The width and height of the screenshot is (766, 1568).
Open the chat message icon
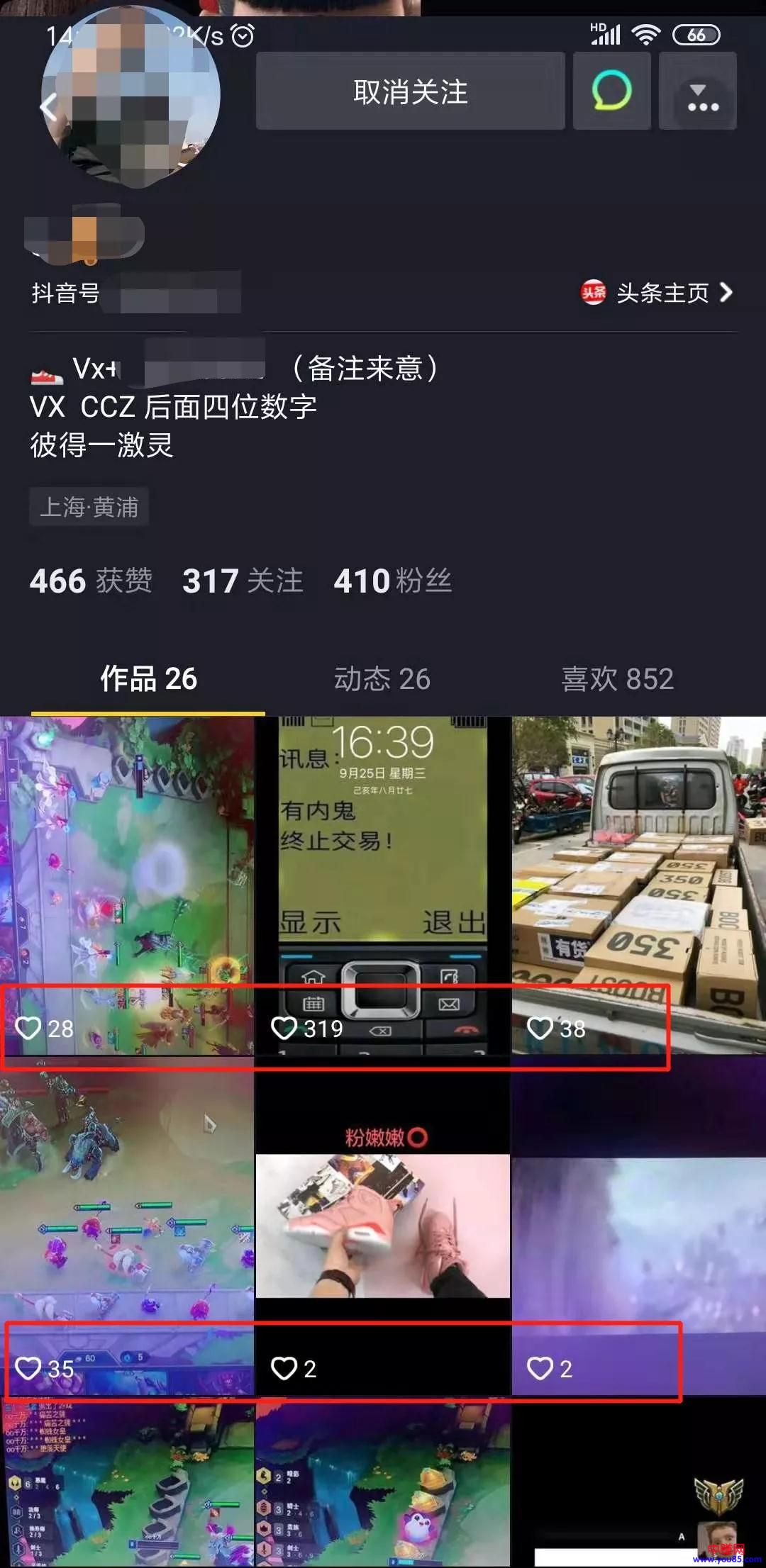pos(611,91)
